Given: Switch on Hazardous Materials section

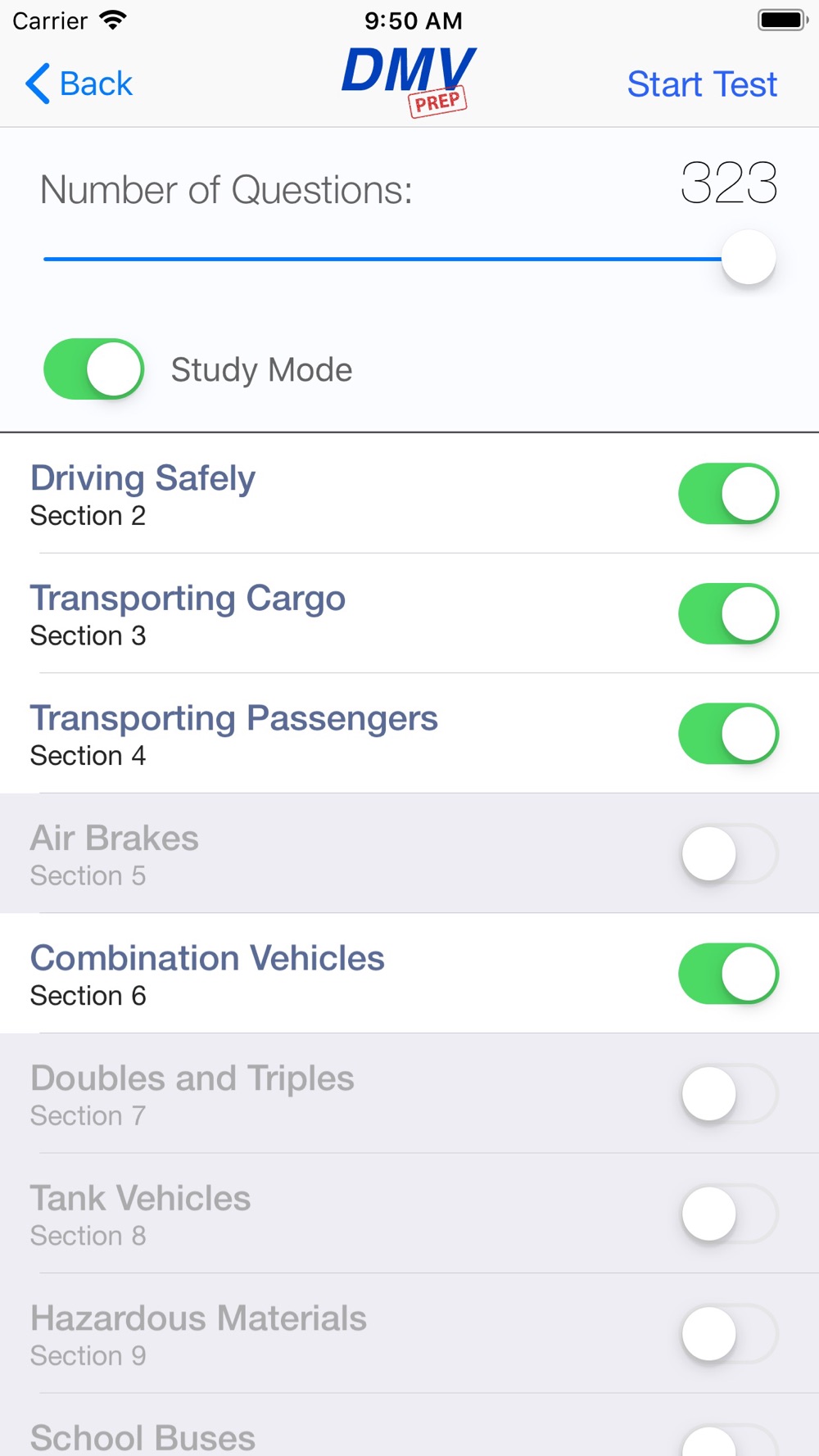Looking at the screenshot, I should point(728,1334).
